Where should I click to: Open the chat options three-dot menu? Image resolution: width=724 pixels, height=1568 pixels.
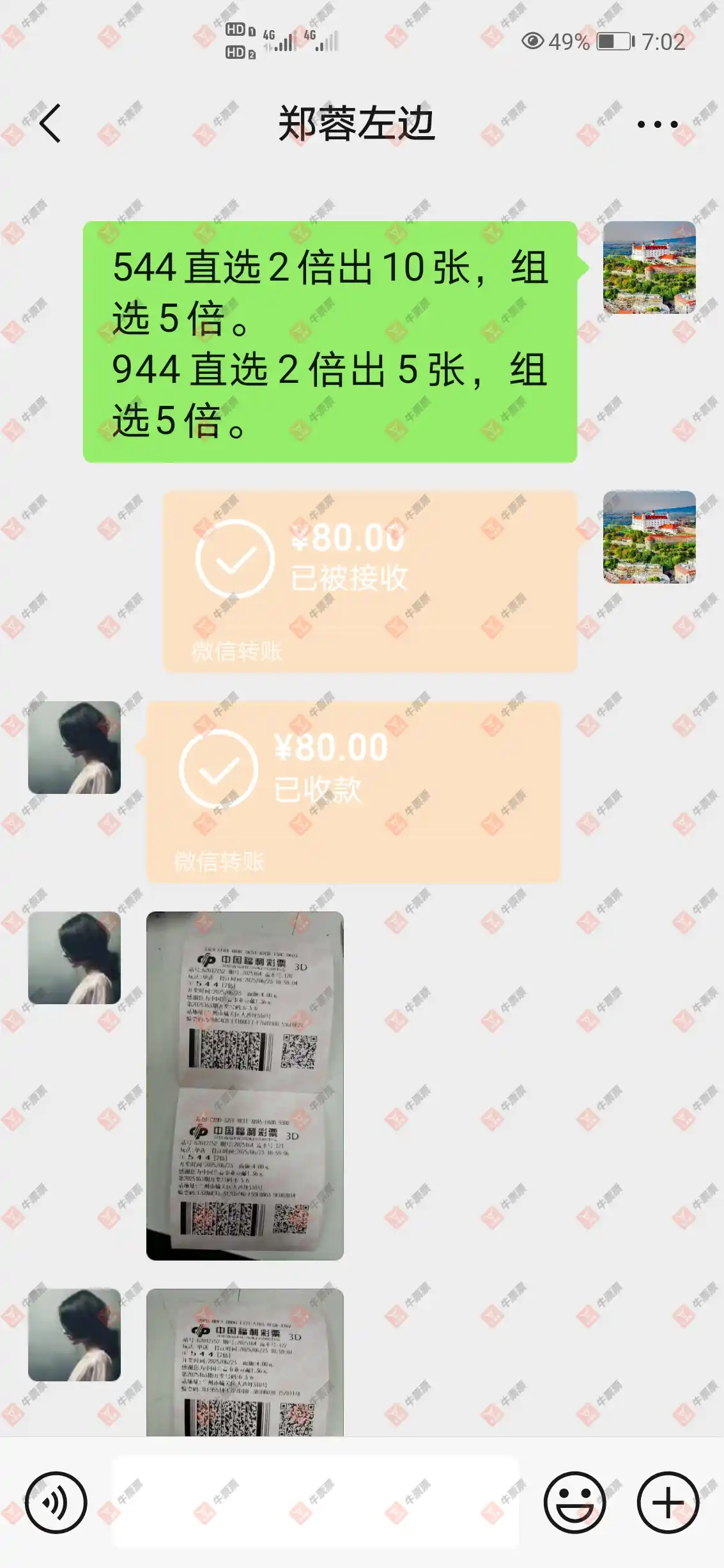click(657, 124)
